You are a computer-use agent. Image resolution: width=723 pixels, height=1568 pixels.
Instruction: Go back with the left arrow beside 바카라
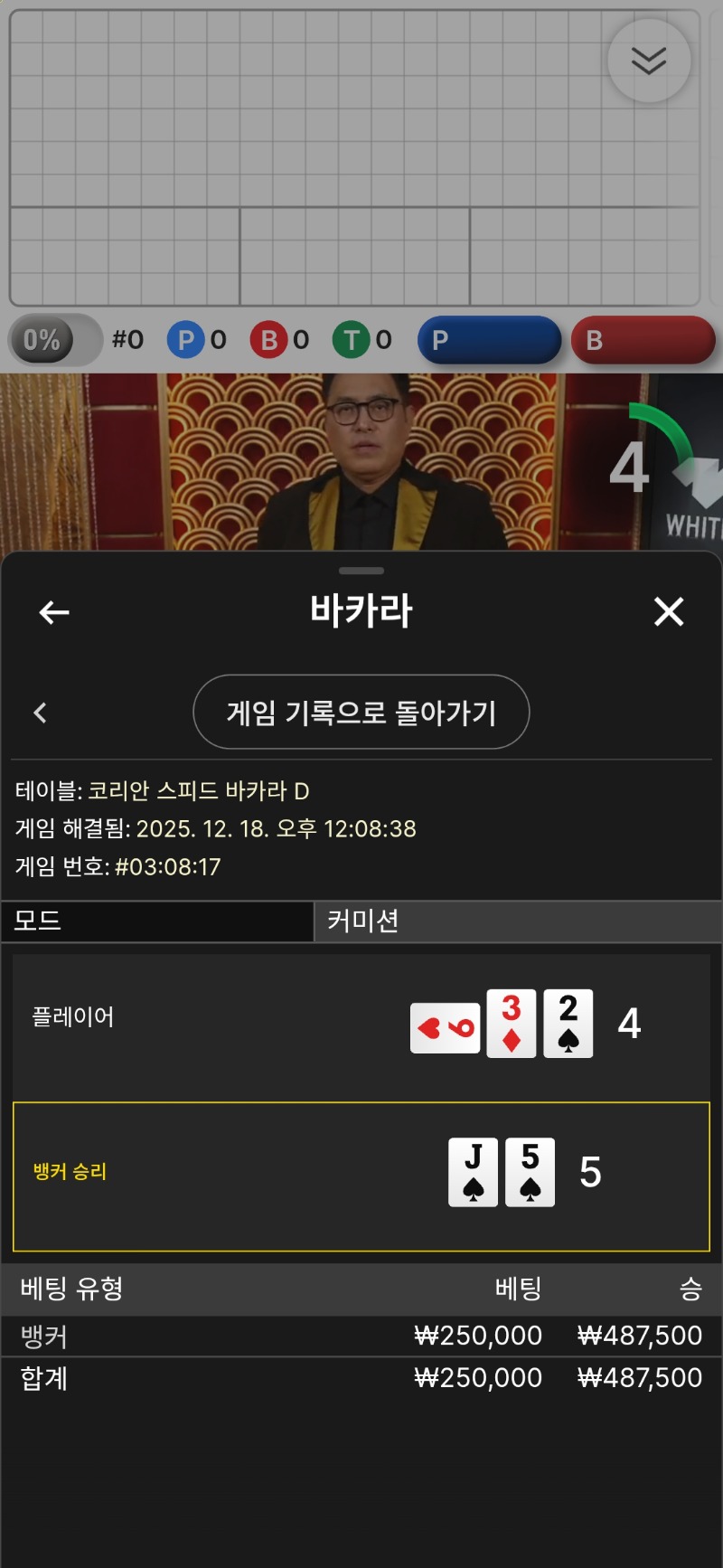[x=54, y=612]
